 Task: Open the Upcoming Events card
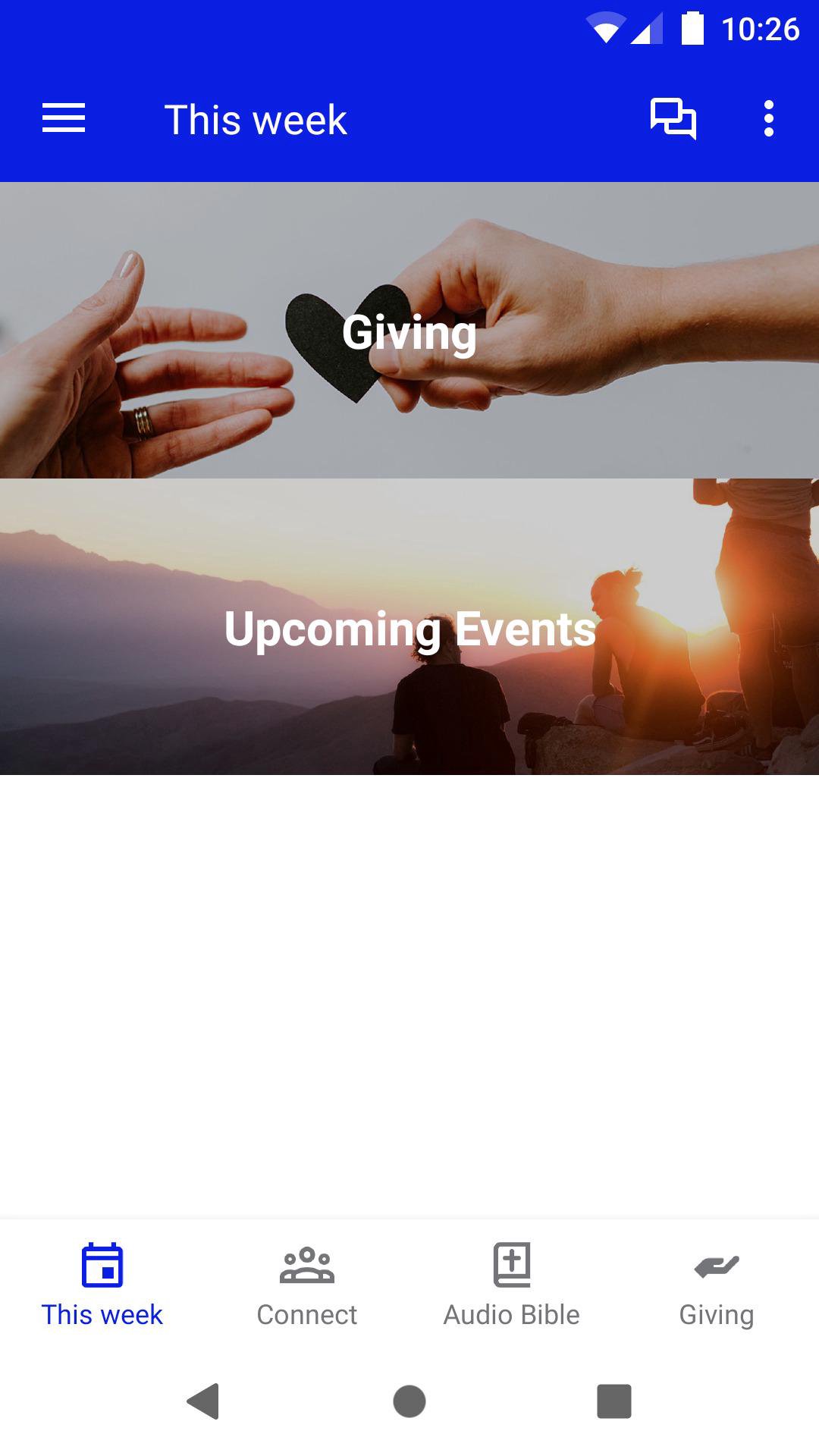pos(409,626)
